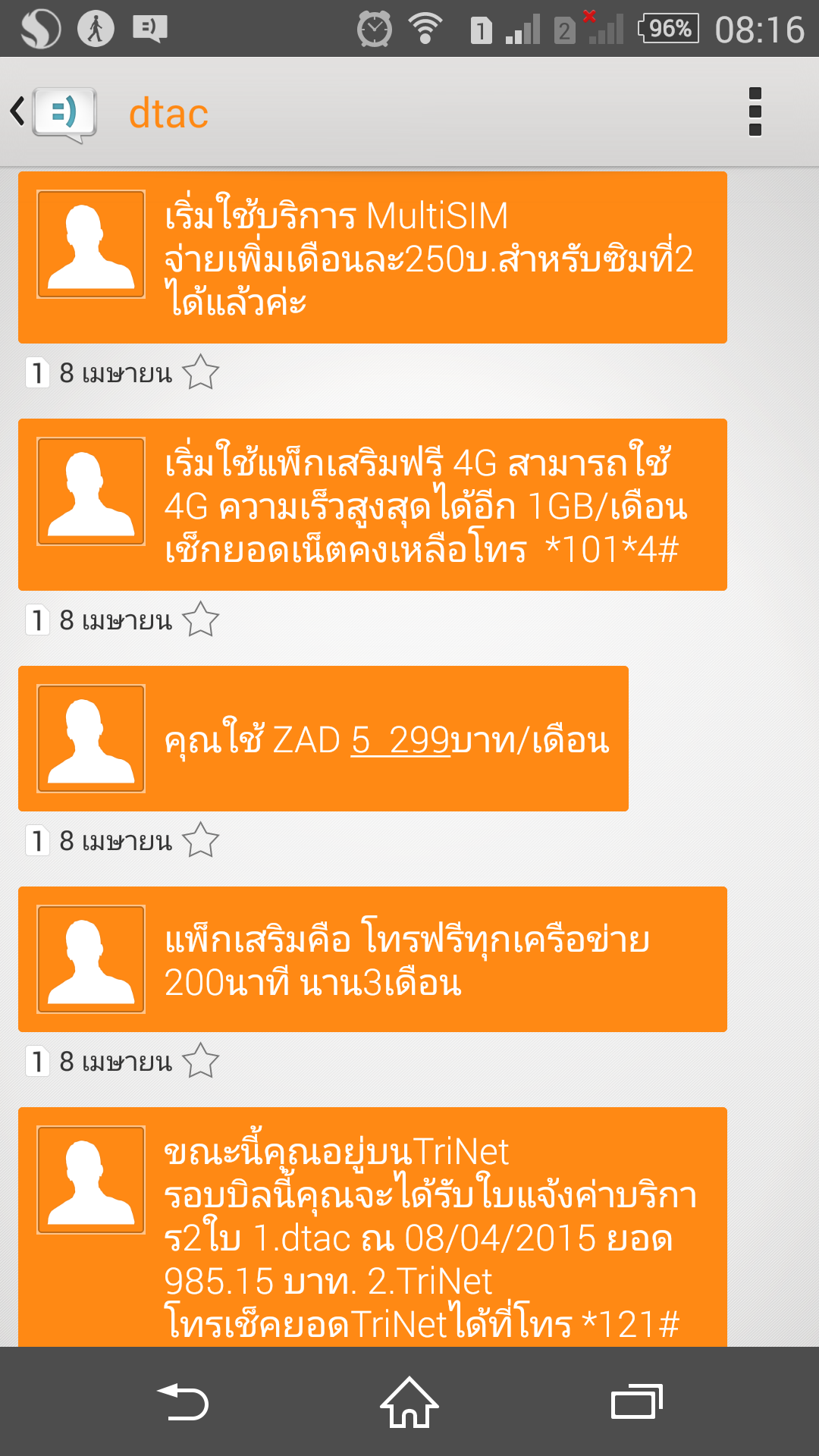Select the 4G ความเร็วสูงสุด message bubble
Viewport: 819px width, 1456px height.
[x=372, y=504]
